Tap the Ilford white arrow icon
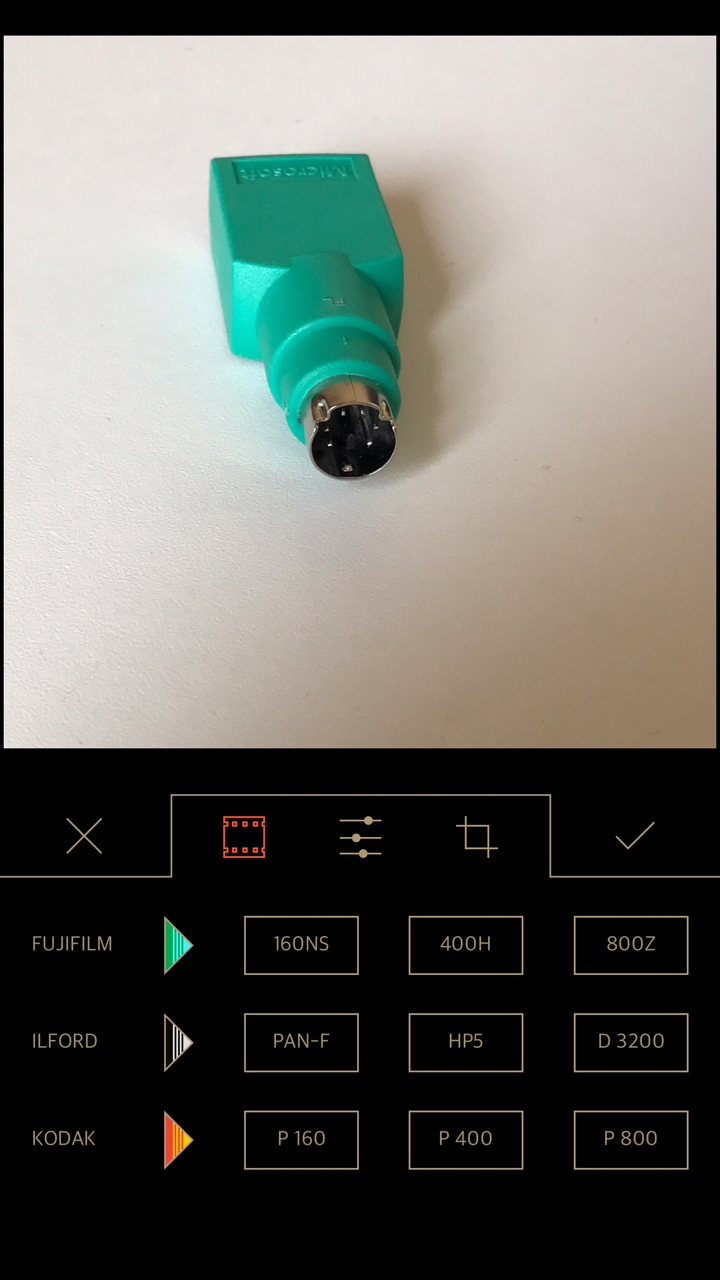Screen dimensions: 720x1280 178,1042
